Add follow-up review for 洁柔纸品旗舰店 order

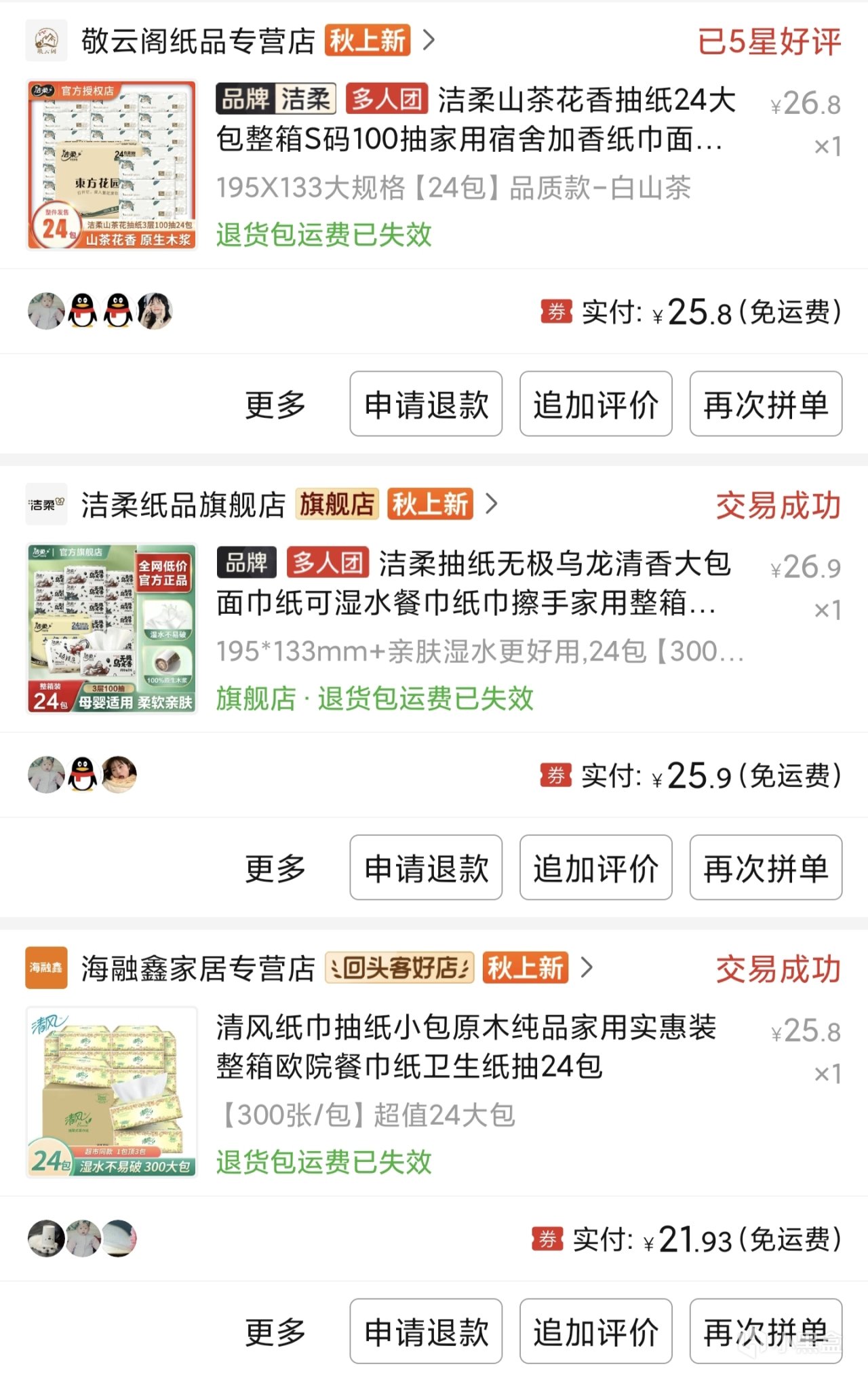pyautogui.click(x=595, y=868)
